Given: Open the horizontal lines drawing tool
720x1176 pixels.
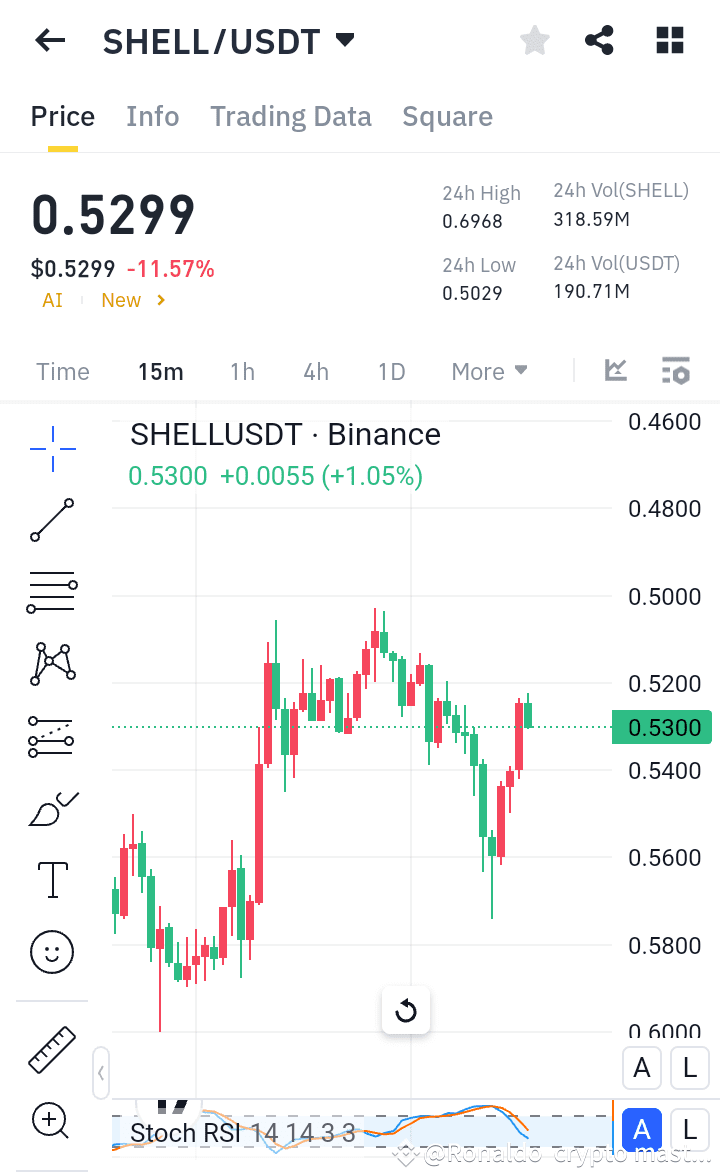Looking at the screenshot, I should [51, 592].
